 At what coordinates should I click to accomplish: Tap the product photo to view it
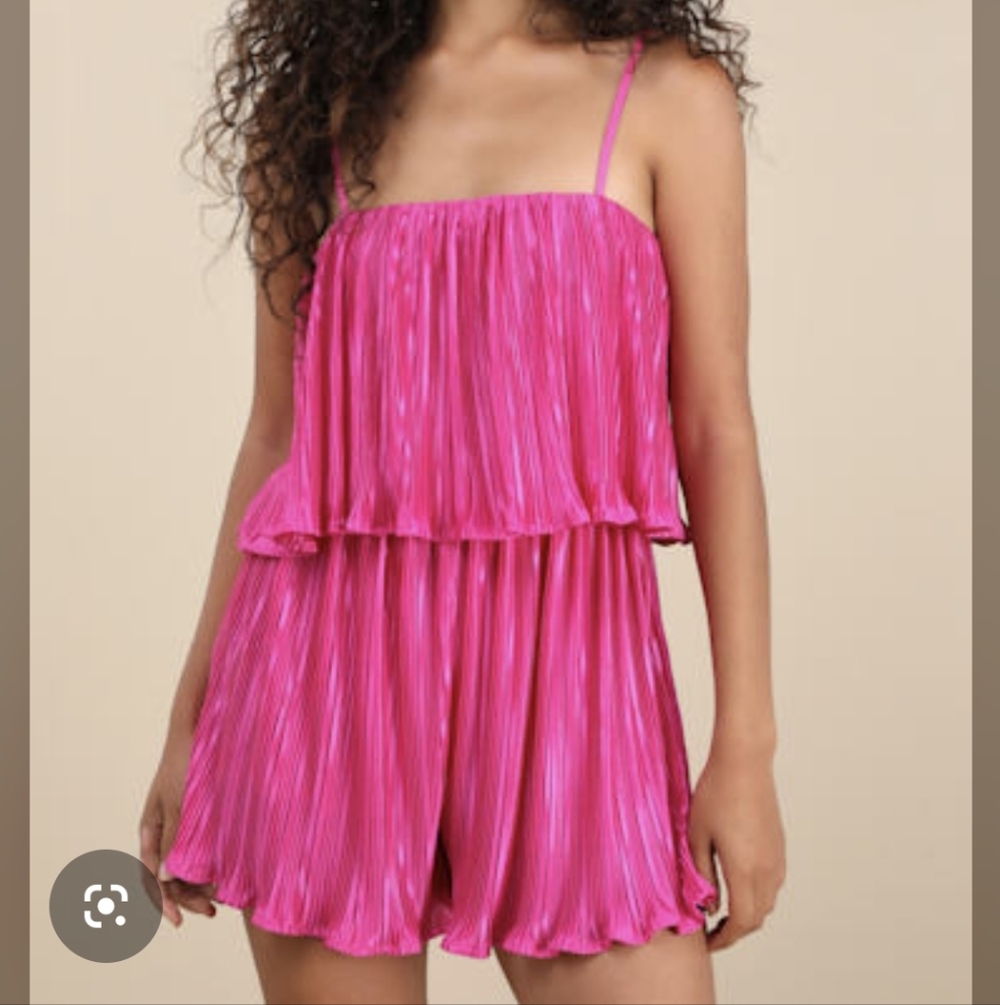coord(500,500)
